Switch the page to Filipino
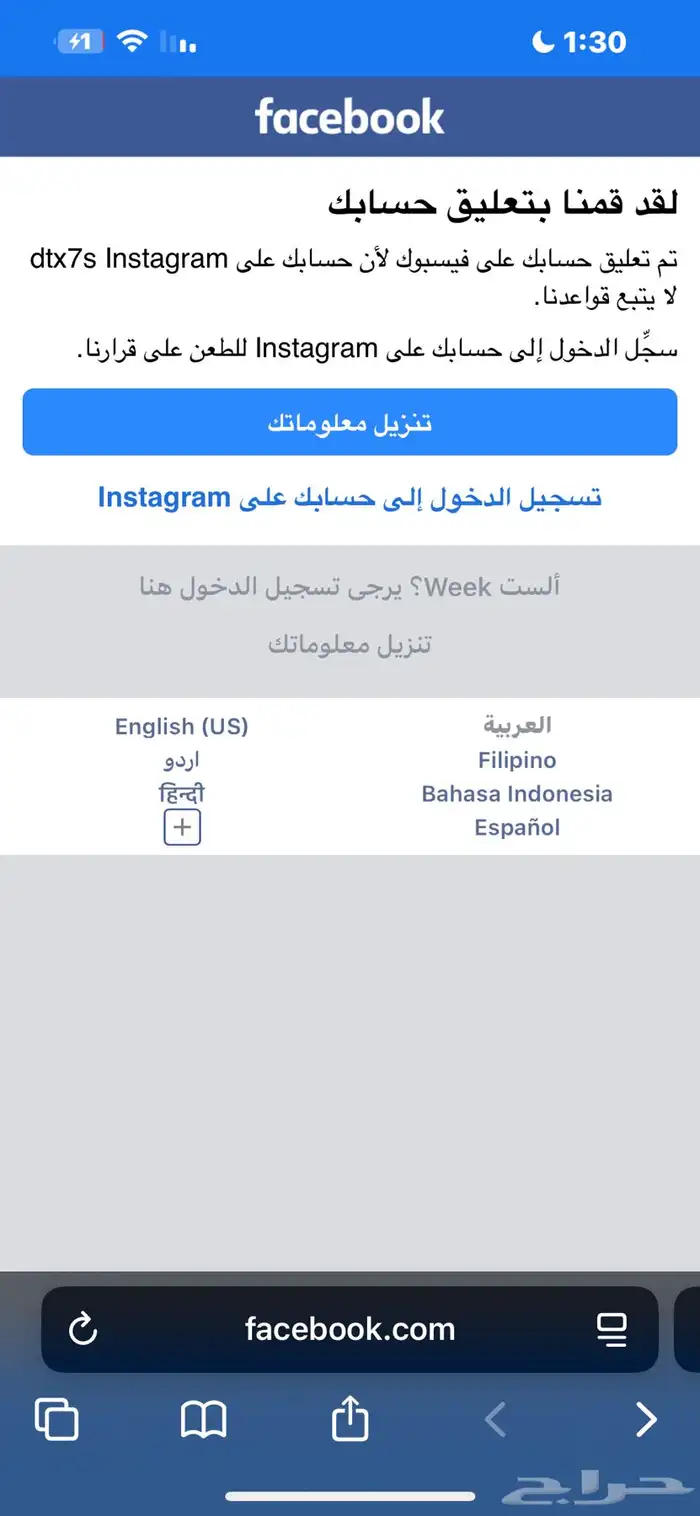The width and height of the screenshot is (700, 1516). (x=517, y=760)
